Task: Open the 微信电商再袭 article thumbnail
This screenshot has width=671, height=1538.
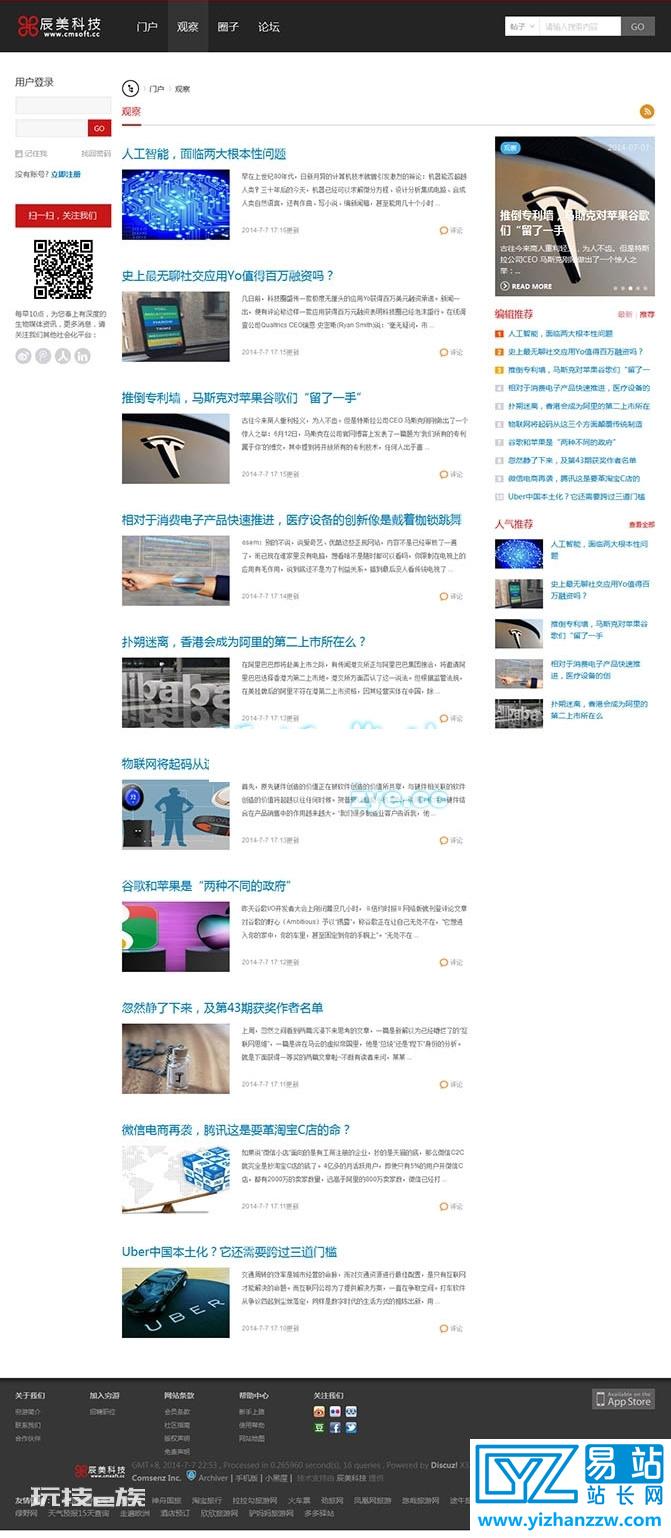Action: click(176, 1180)
